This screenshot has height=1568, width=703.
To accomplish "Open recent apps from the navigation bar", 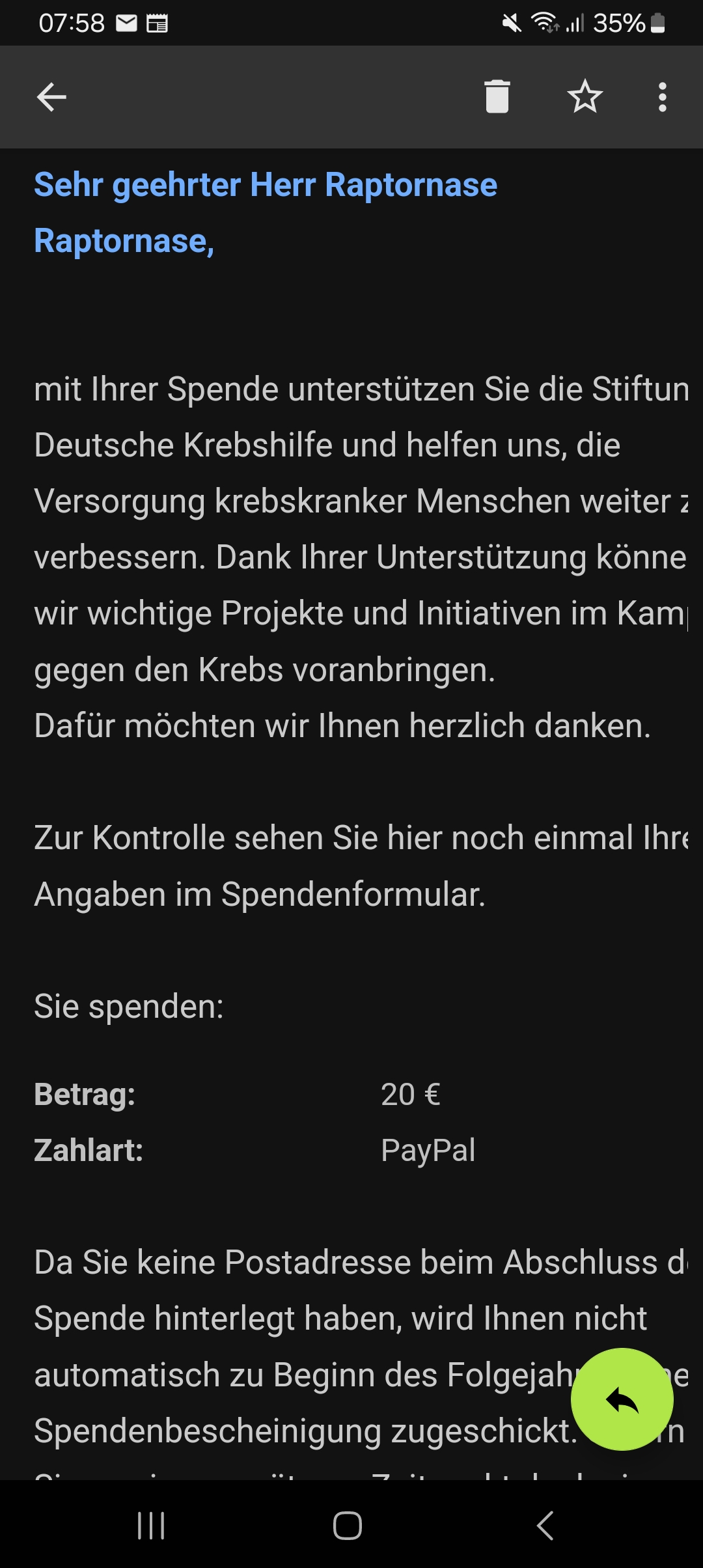I will coord(151,1525).
